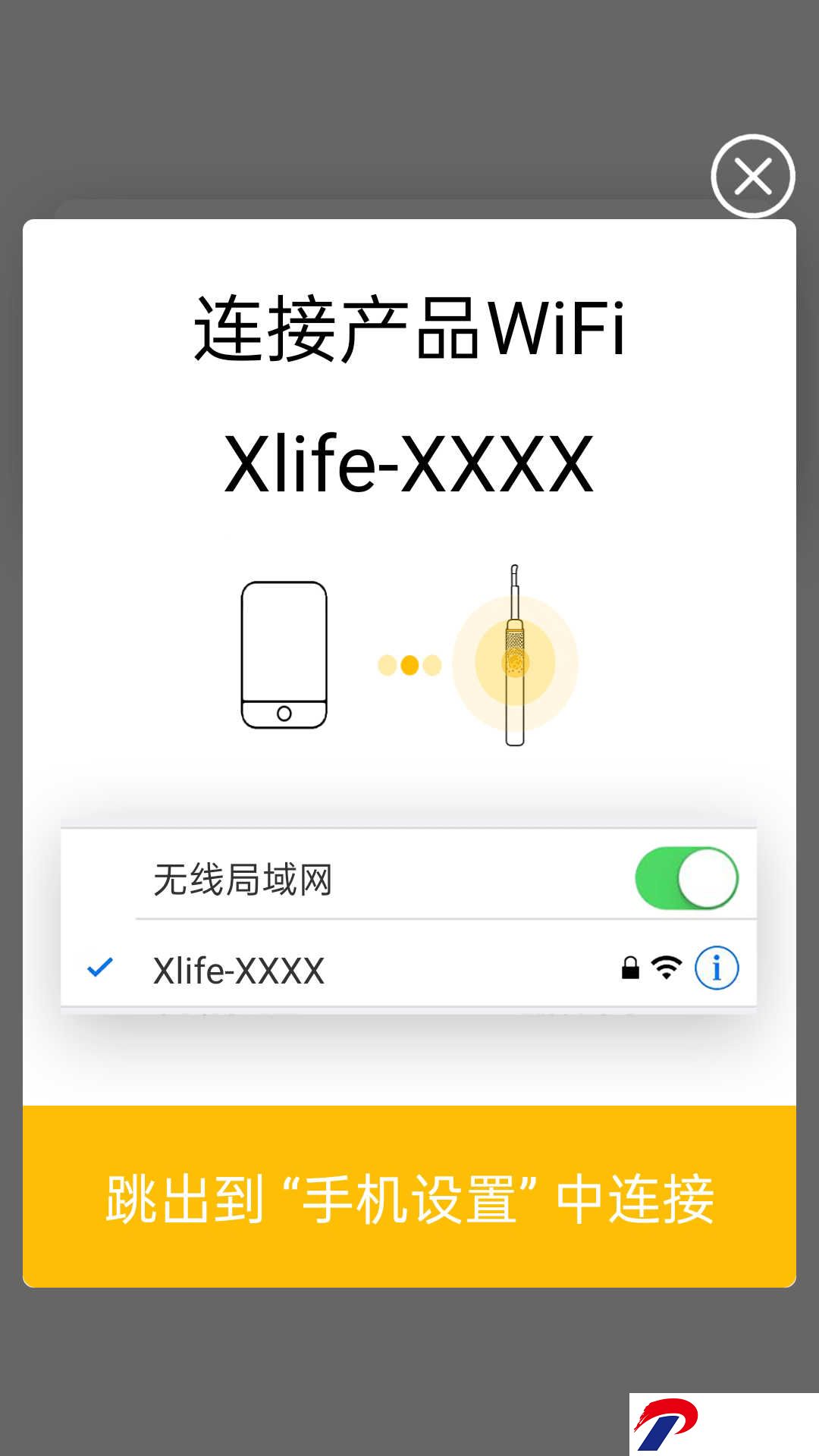The height and width of the screenshot is (1456, 819).
Task: Tap 跳出到“手机设置”中连接 button
Action: 409,1196
